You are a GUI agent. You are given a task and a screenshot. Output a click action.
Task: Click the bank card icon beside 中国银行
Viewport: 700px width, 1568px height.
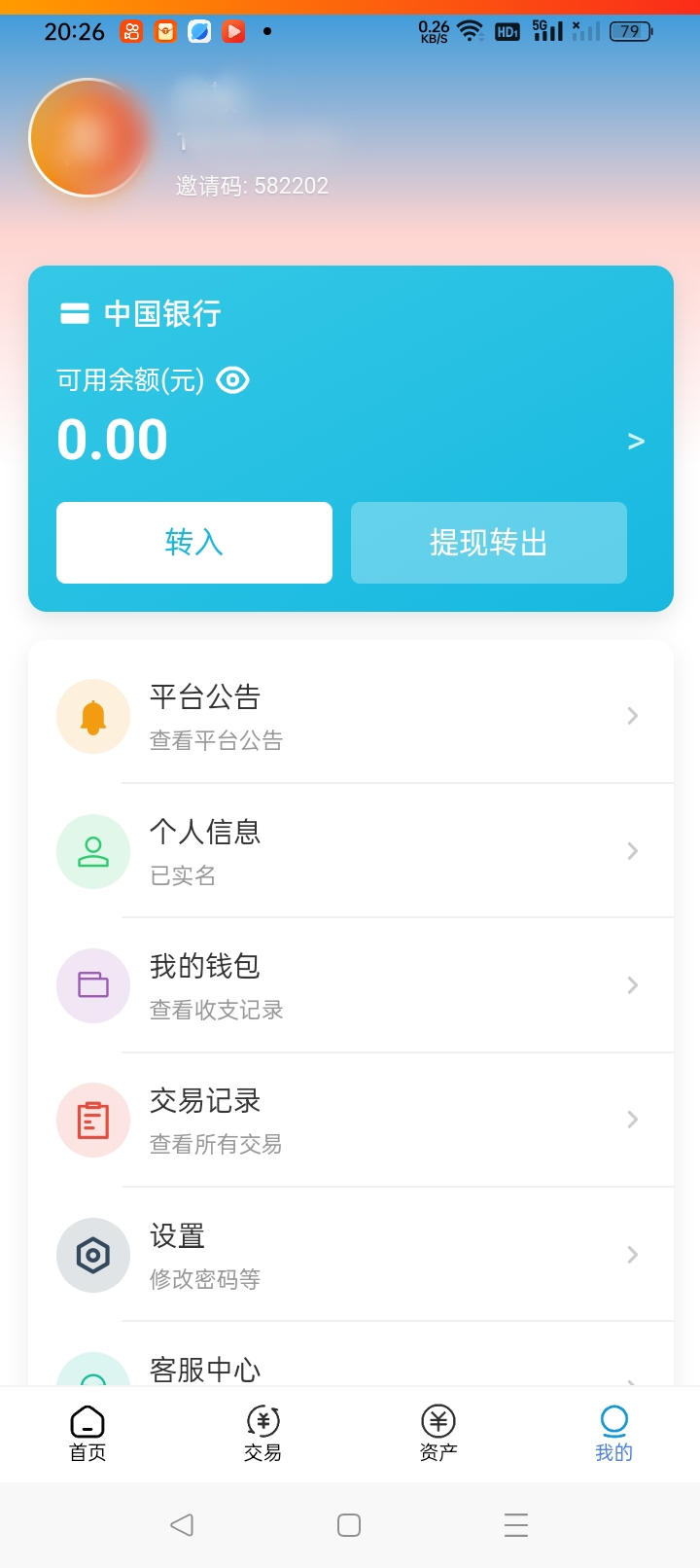click(x=75, y=313)
